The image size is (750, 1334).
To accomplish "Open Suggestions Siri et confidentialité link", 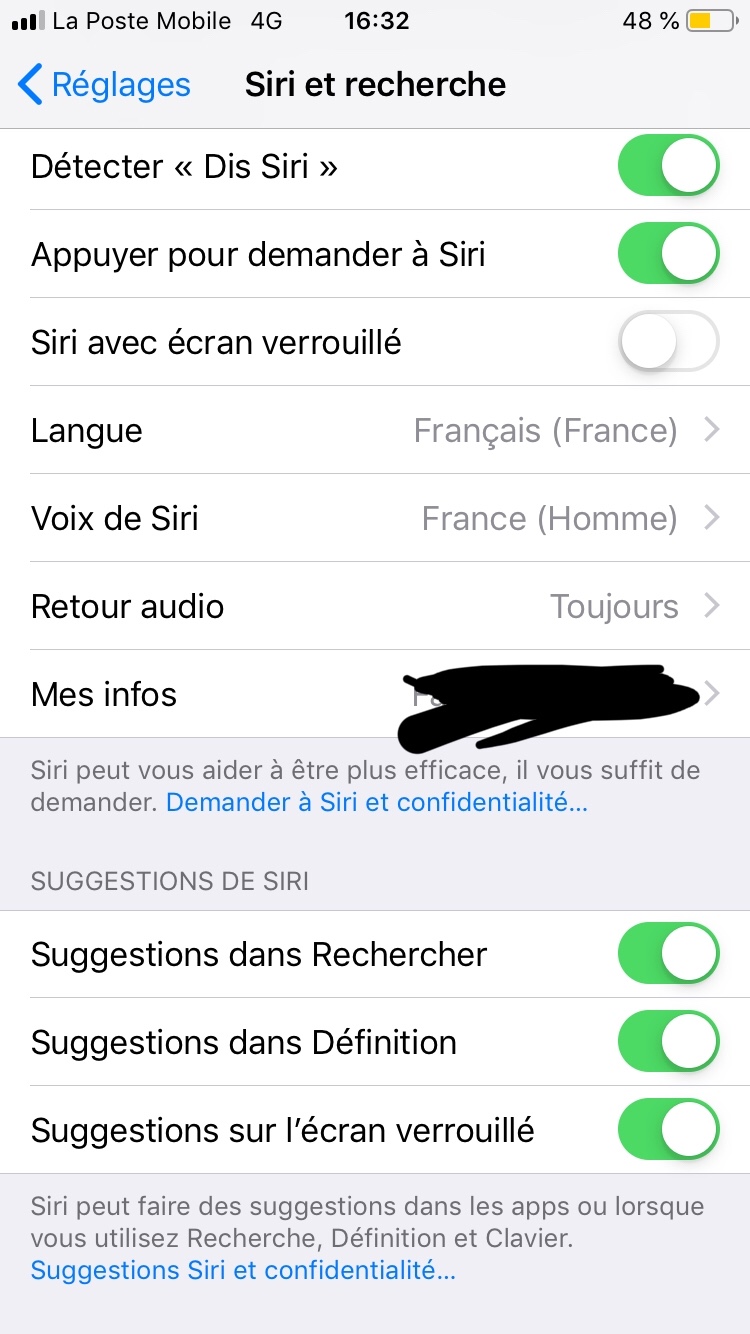I will click(243, 1270).
